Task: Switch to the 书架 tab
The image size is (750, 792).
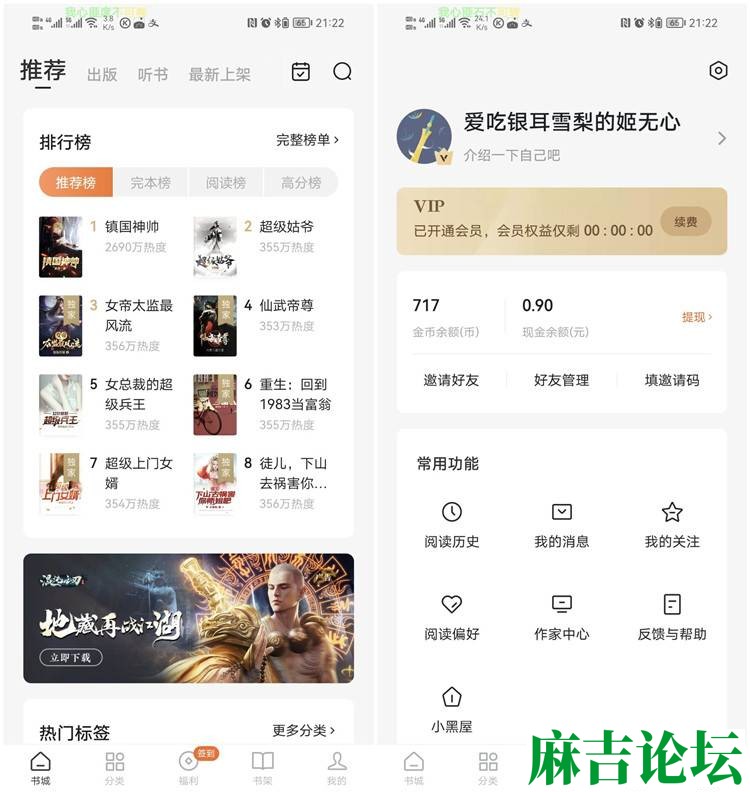Action: [262, 766]
